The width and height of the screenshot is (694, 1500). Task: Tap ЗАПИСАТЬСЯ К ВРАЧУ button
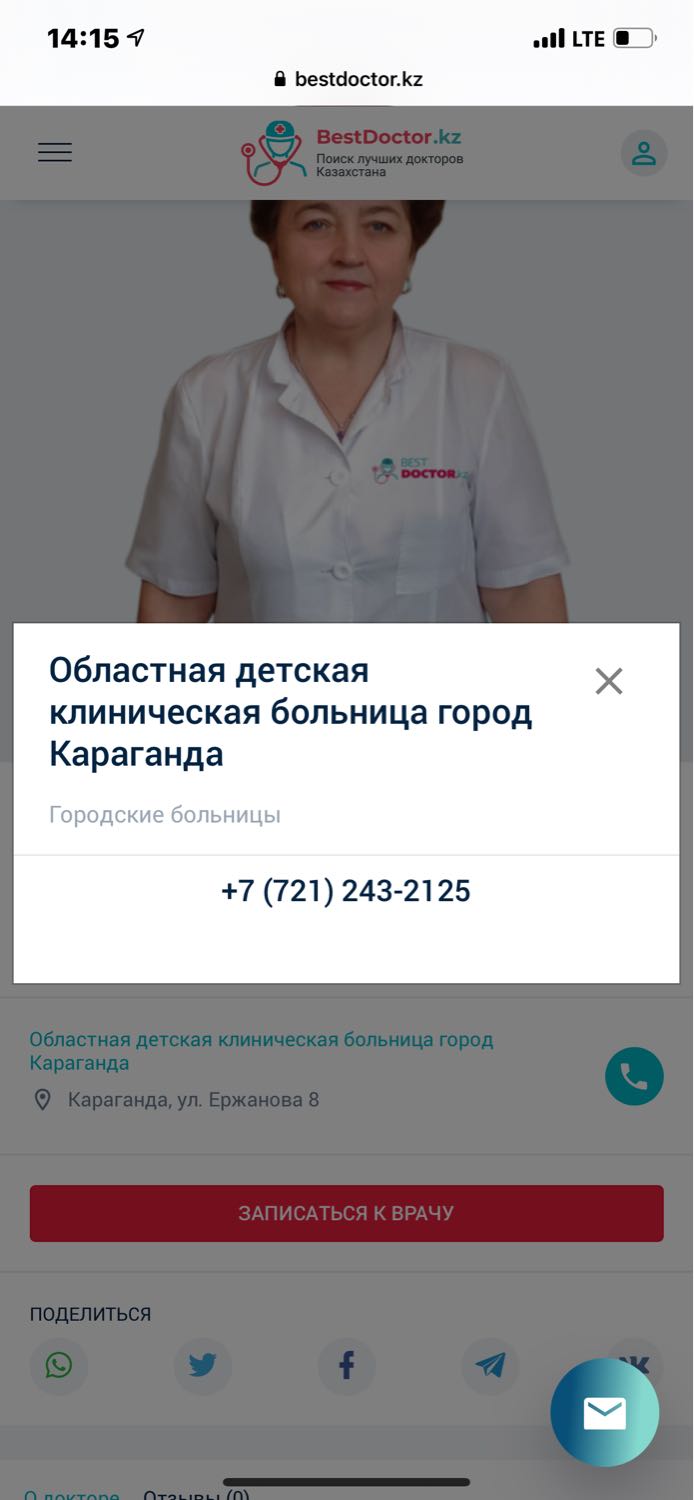click(x=346, y=1213)
